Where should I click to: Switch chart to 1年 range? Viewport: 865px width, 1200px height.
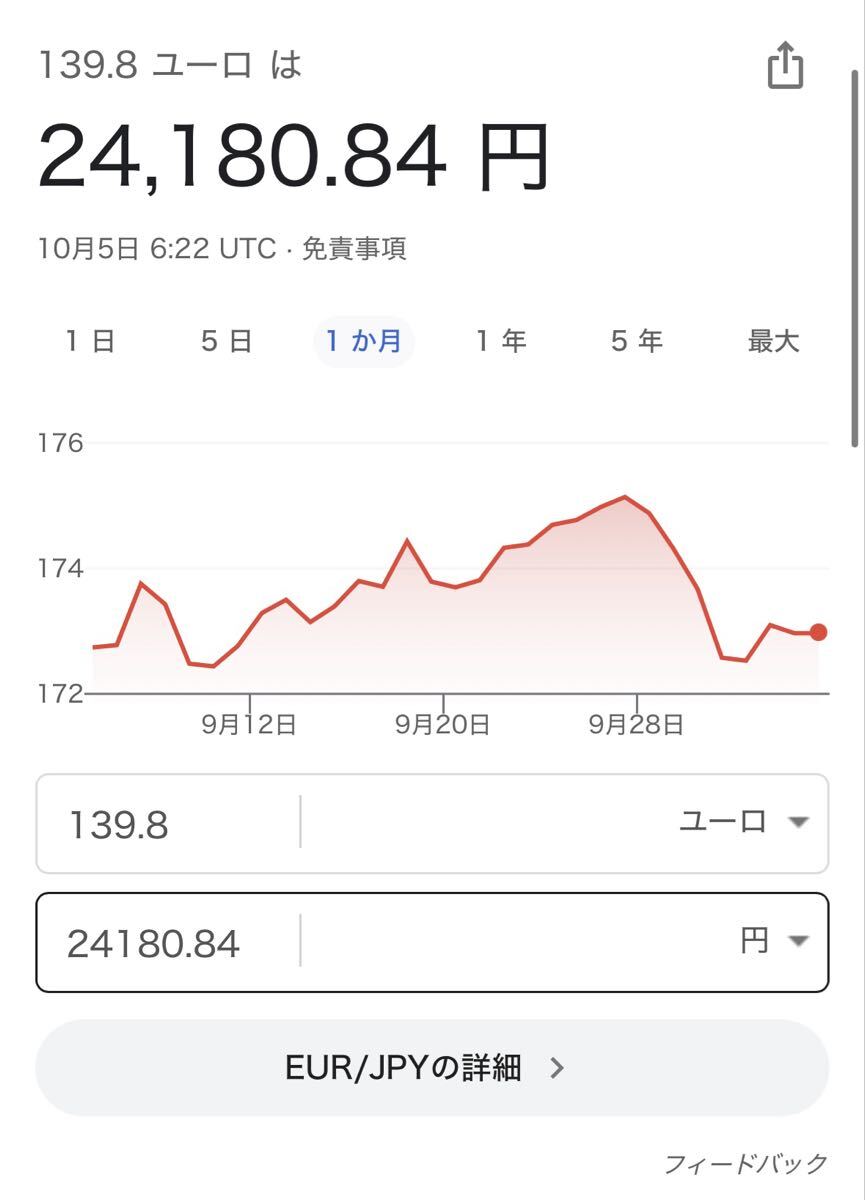click(x=500, y=342)
